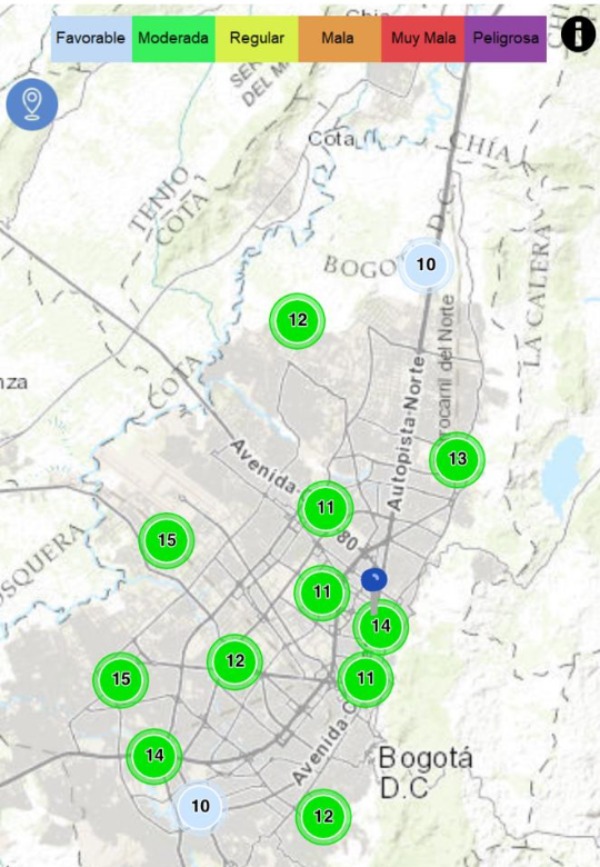Open the 12 marker below the Bogotá D.C label
The width and height of the screenshot is (600, 867).
(x=323, y=816)
